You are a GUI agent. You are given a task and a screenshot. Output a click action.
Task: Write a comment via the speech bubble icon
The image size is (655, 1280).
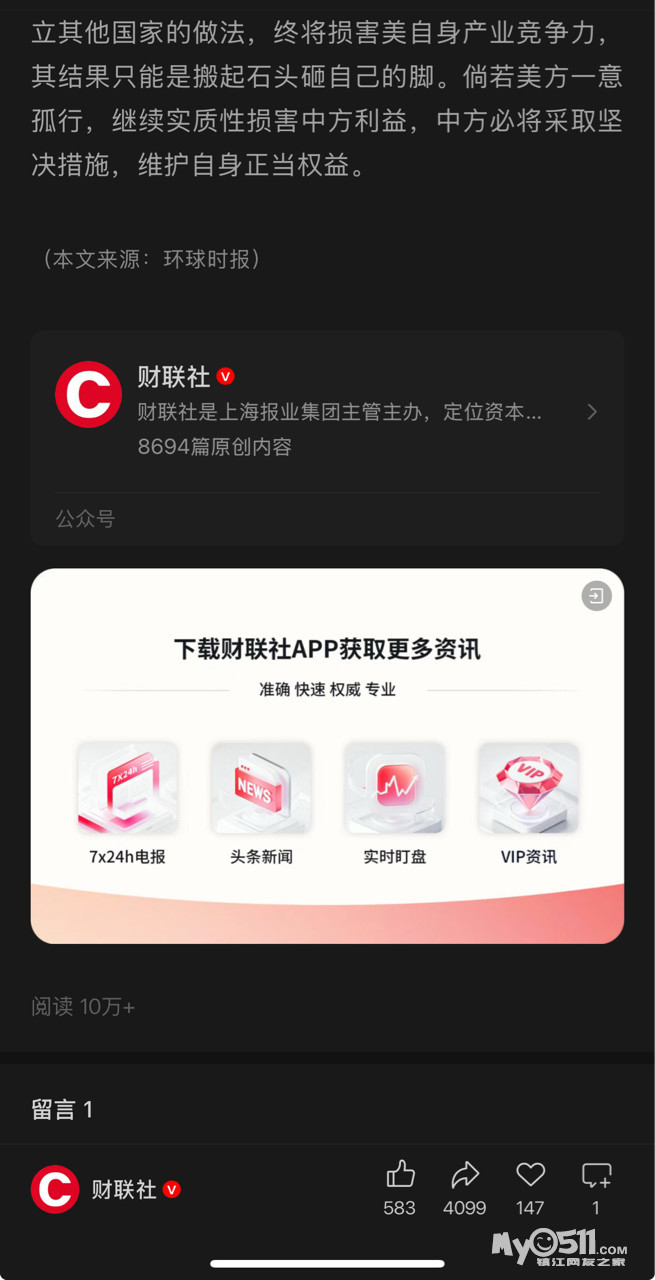point(596,1175)
